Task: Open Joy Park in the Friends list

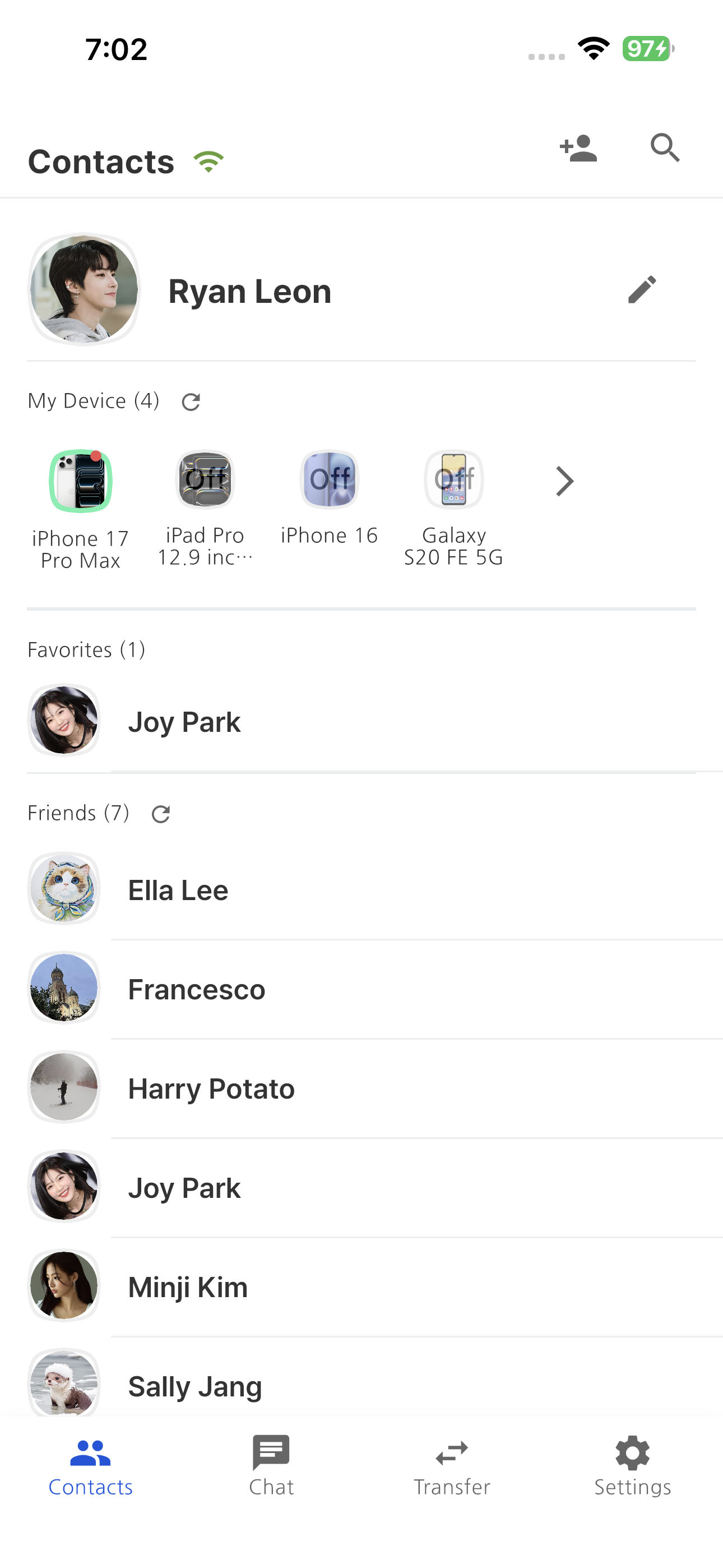Action: 184,1188
